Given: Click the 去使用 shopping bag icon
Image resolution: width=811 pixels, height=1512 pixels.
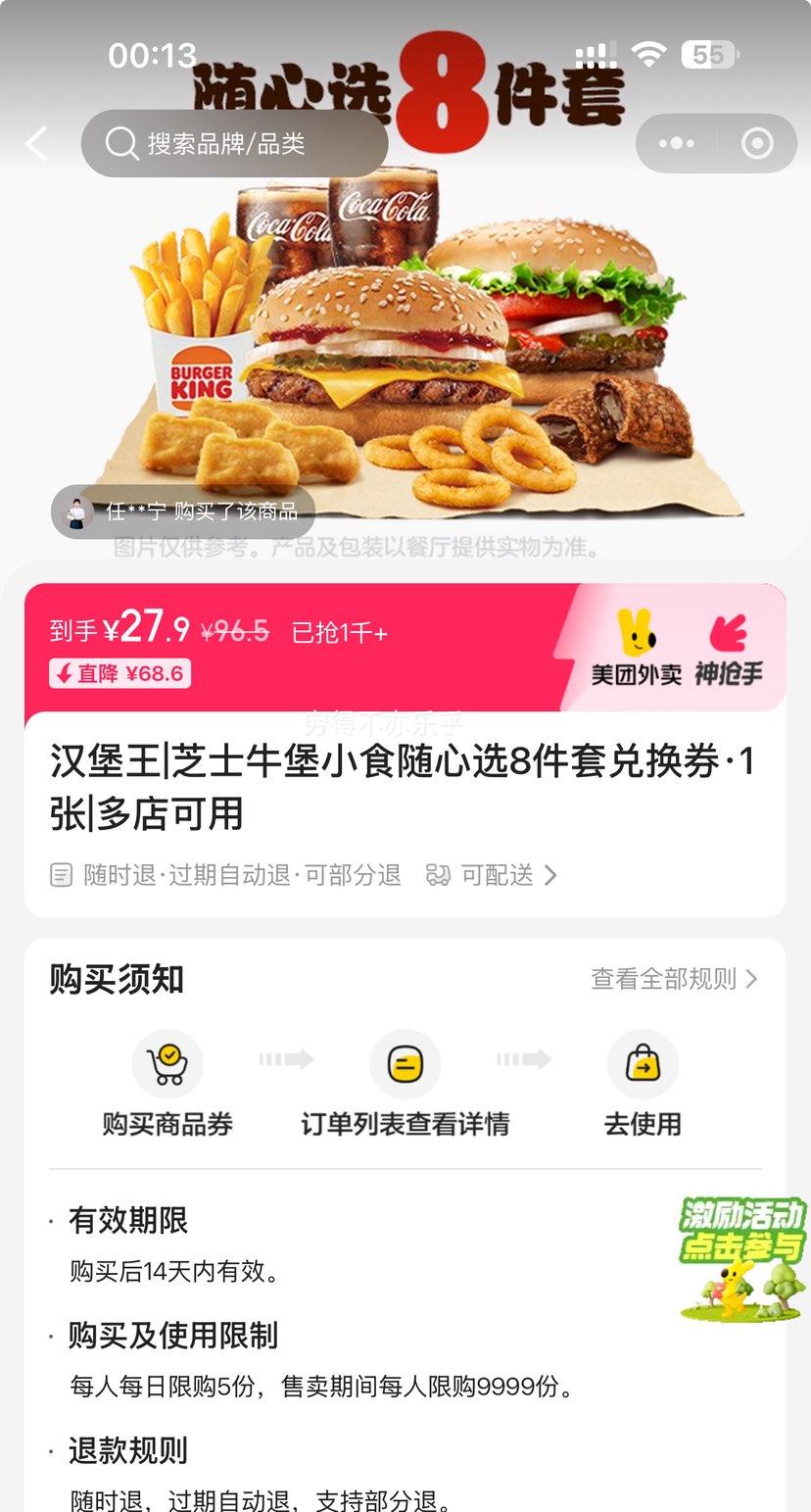Looking at the screenshot, I should click(x=643, y=1062).
